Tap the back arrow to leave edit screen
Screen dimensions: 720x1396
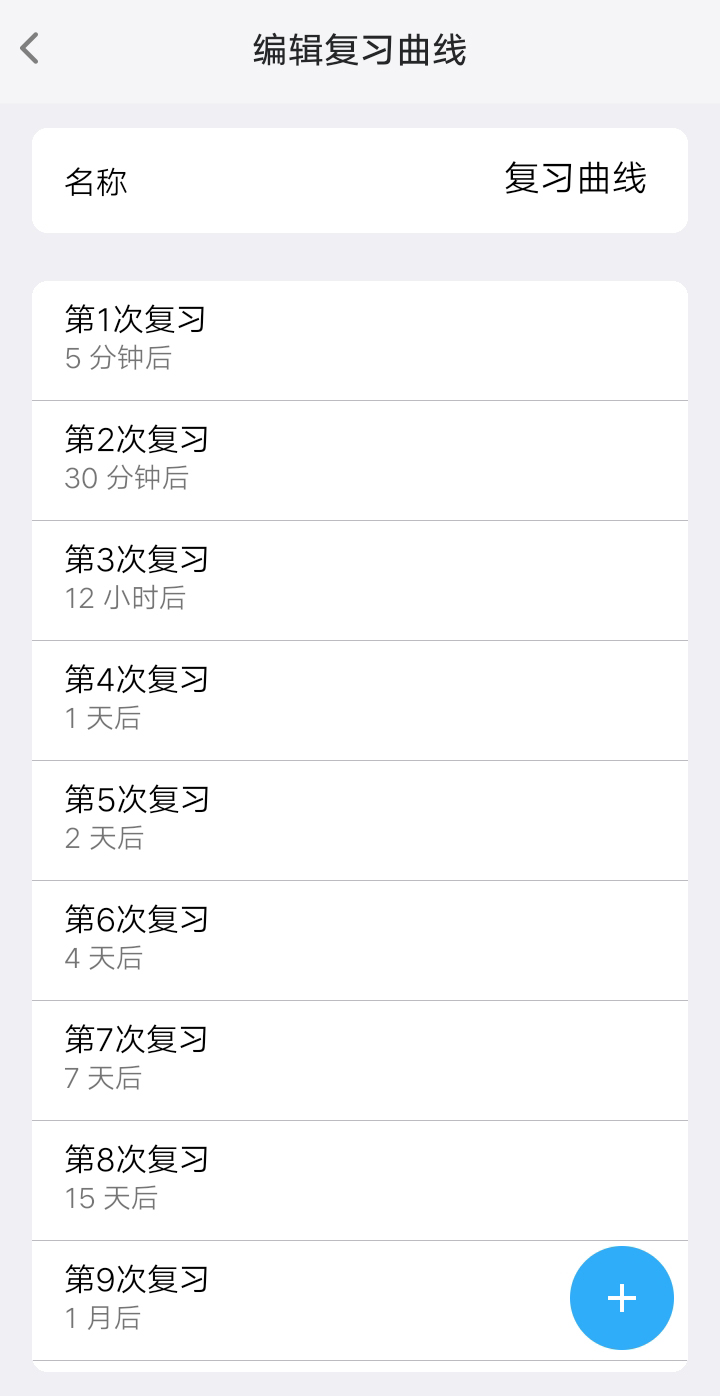(28, 47)
